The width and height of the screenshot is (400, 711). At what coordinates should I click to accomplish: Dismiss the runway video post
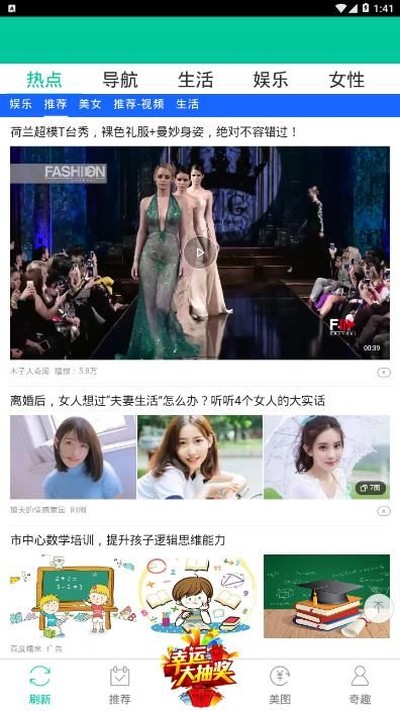coord(383,372)
